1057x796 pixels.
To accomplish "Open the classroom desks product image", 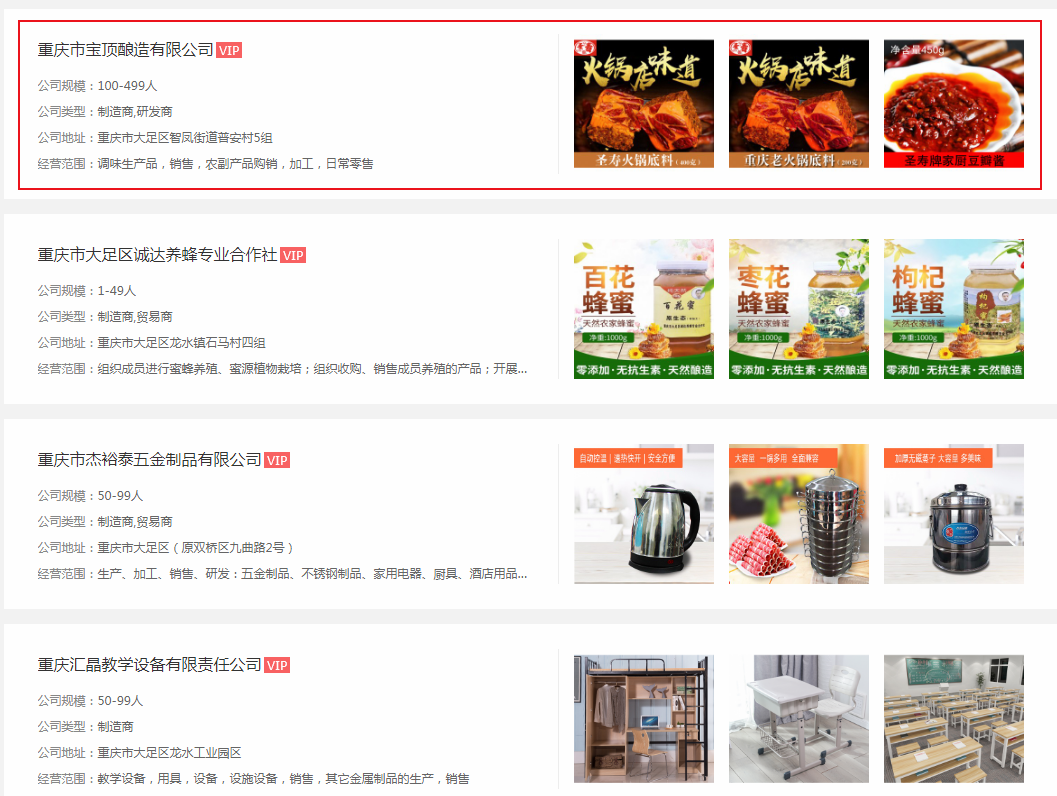I will tap(953, 718).
